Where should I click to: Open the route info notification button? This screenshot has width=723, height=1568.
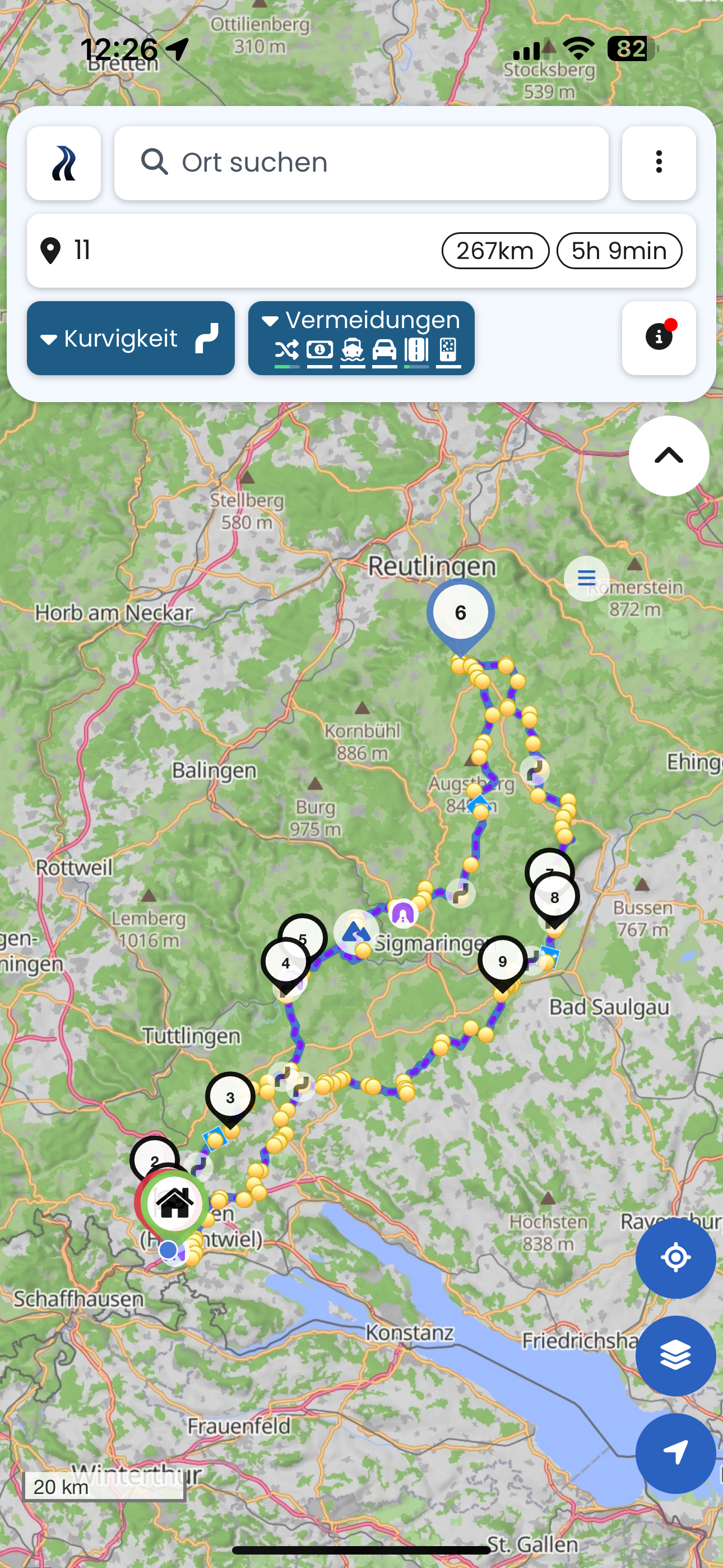point(659,338)
